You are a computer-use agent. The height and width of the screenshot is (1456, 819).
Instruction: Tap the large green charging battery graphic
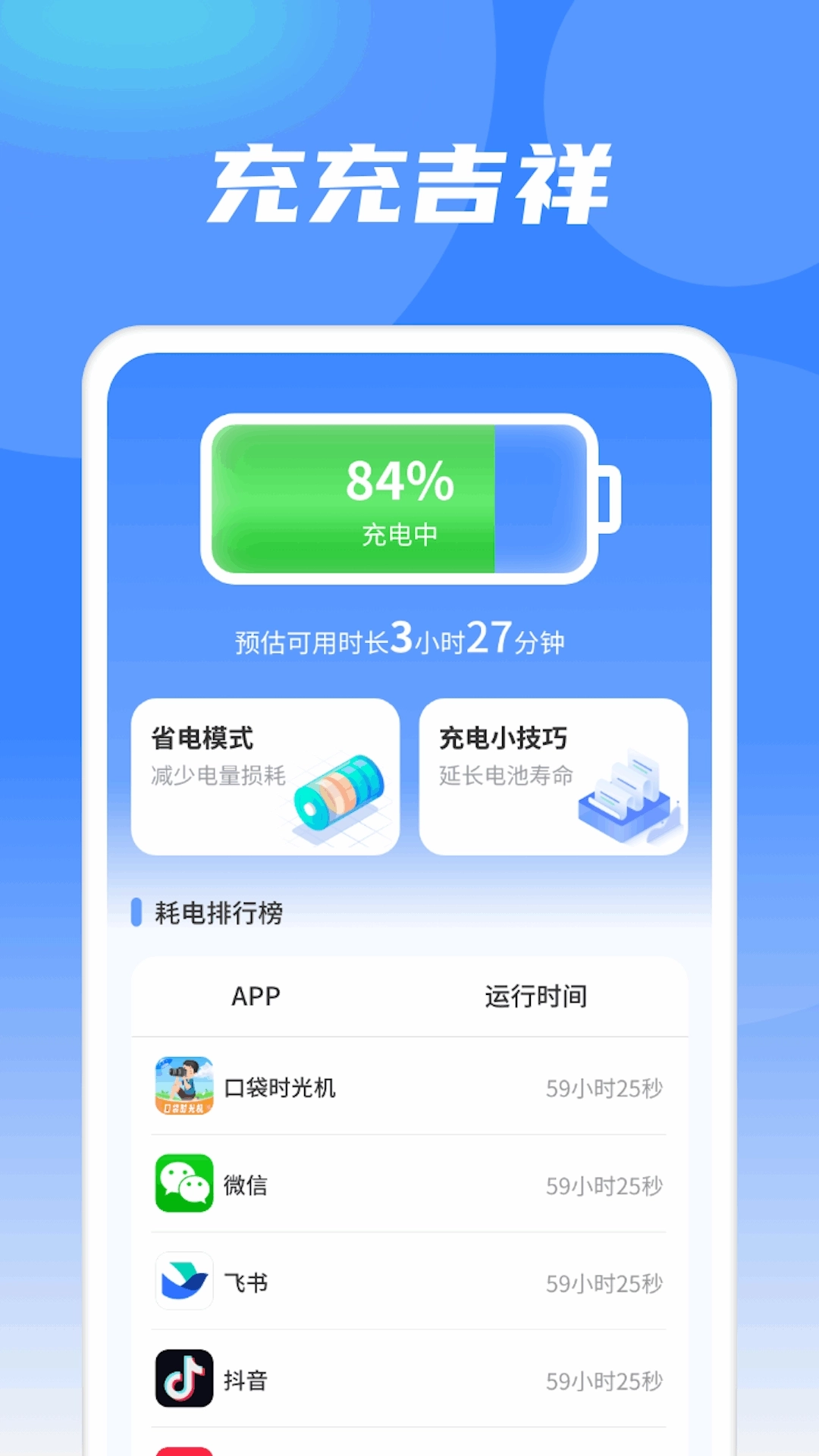pyautogui.click(x=409, y=500)
